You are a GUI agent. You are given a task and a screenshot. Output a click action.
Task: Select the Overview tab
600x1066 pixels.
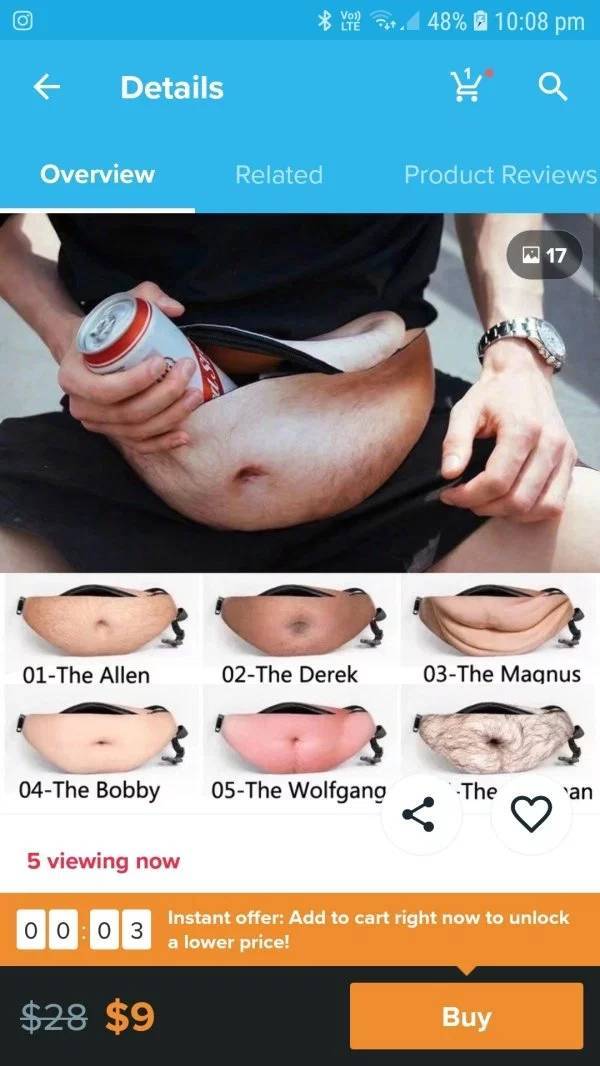coord(97,174)
